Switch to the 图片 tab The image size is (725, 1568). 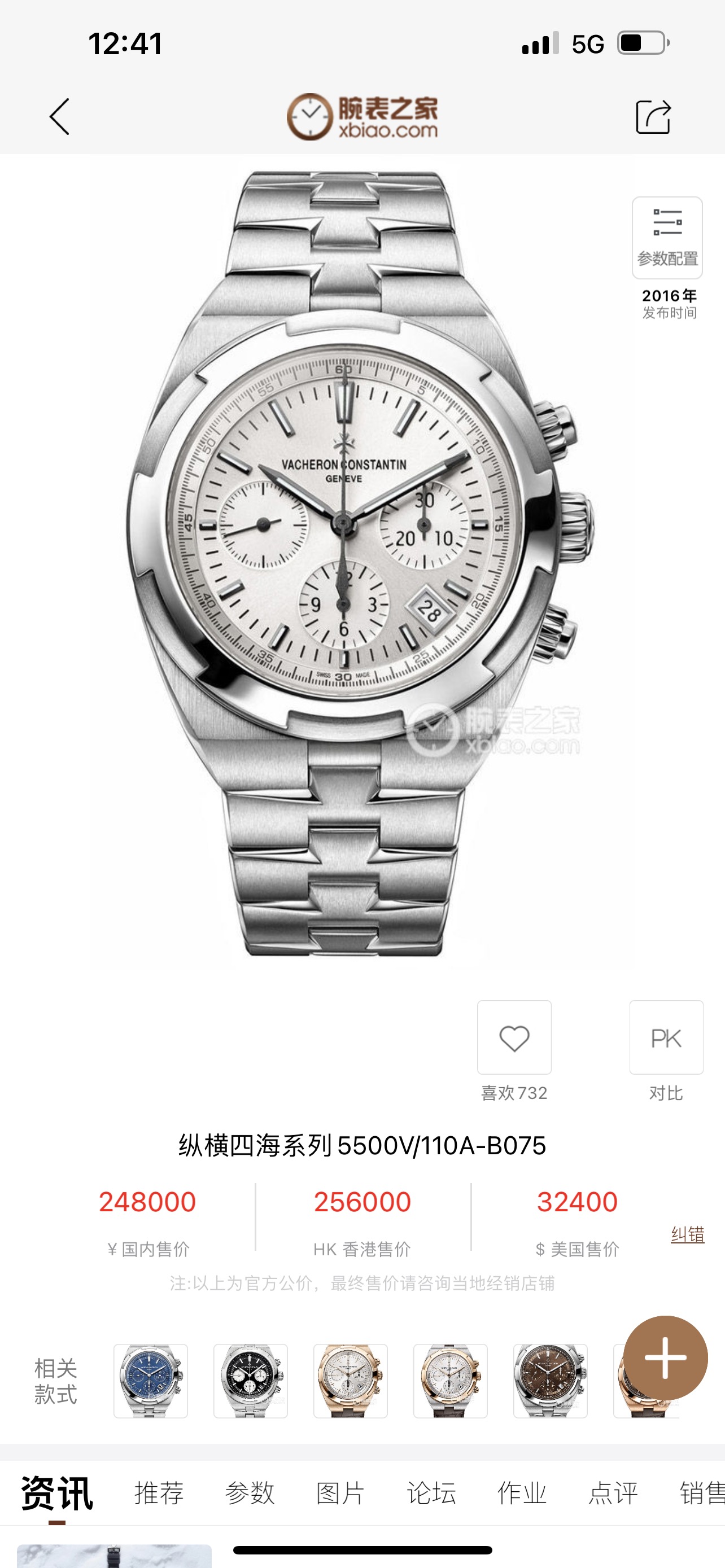[340, 1493]
